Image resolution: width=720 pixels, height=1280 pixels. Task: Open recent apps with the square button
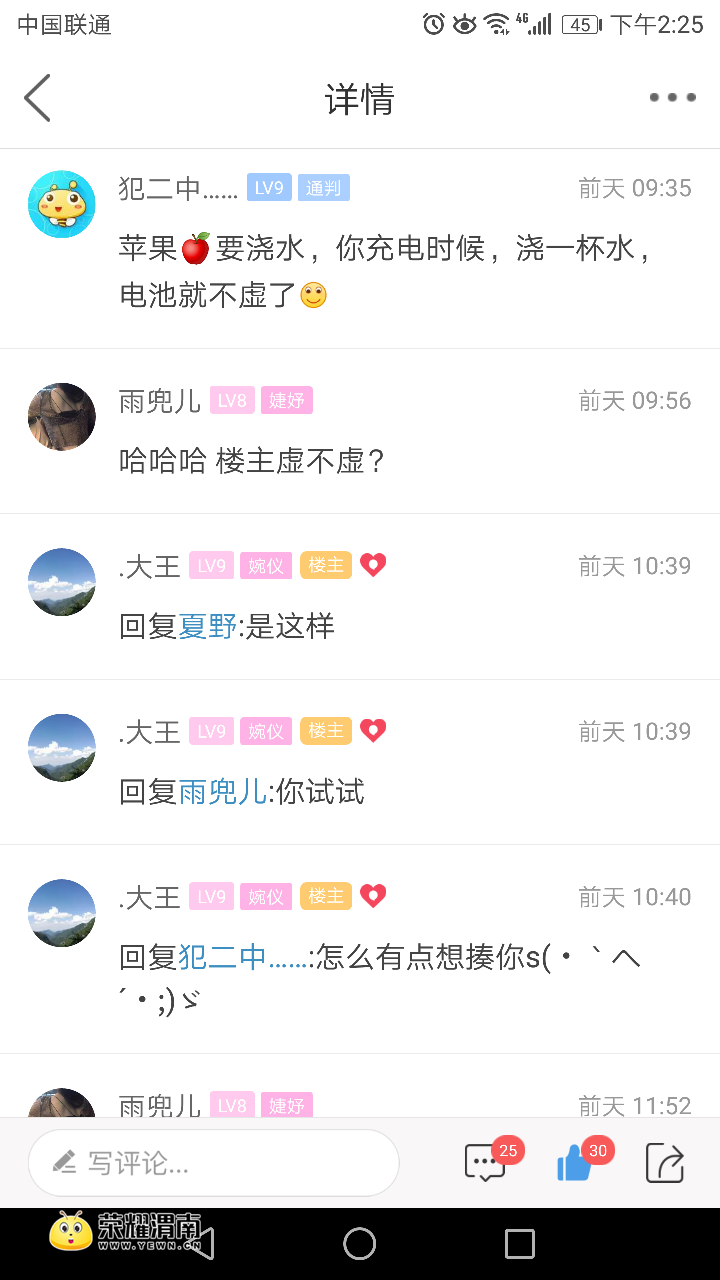point(520,1244)
